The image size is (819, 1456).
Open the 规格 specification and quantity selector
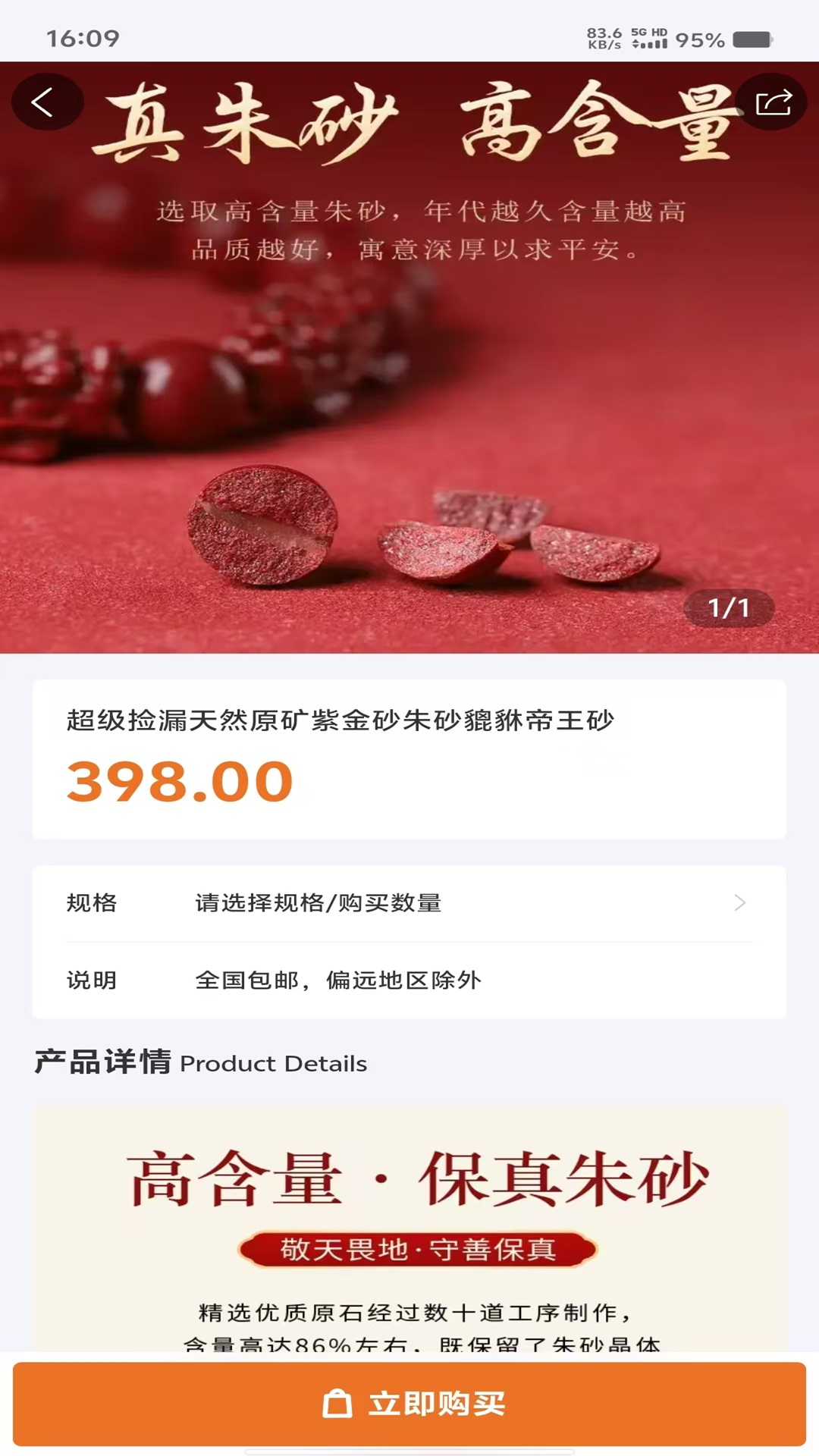click(409, 903)
